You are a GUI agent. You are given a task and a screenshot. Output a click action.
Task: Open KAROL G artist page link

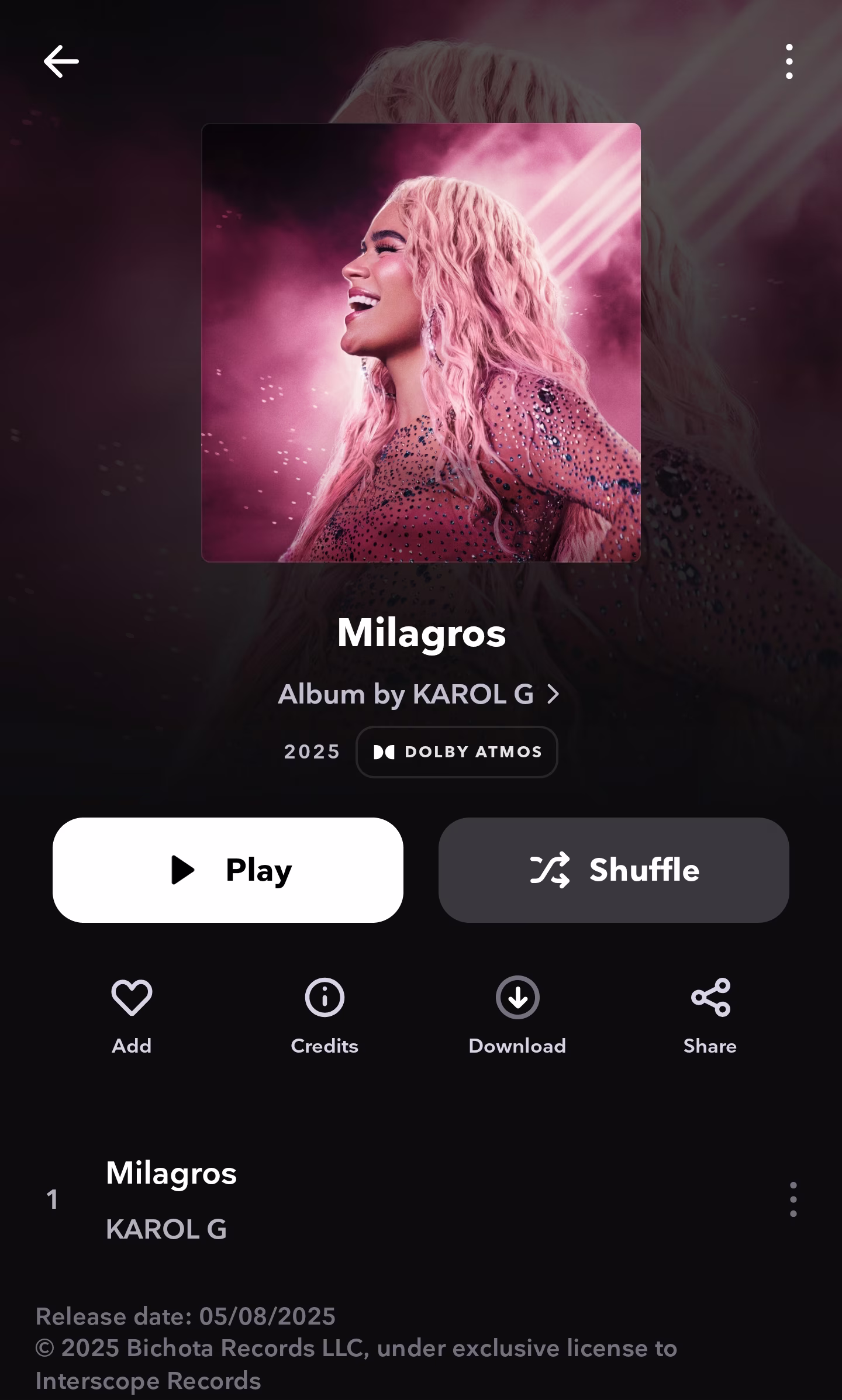[x=419, y=694]
